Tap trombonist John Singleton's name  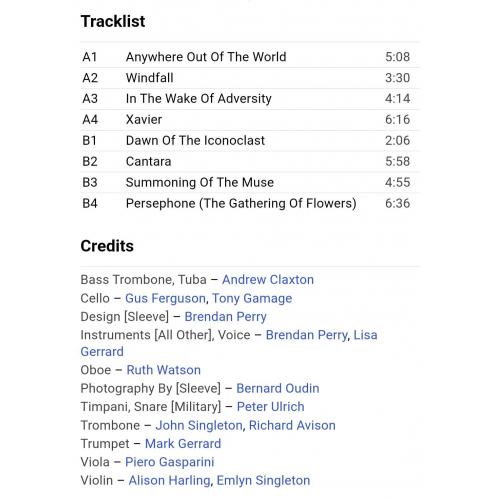199,425
